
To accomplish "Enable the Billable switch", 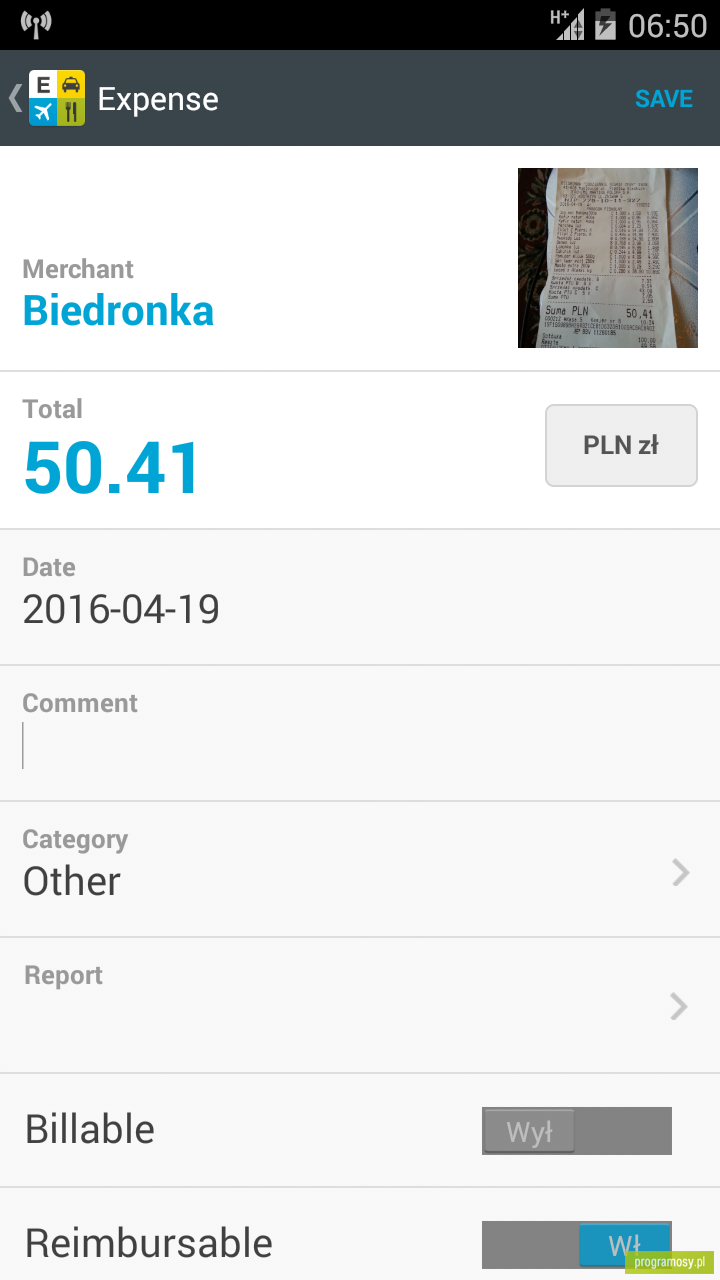I will pos(577,1131).
